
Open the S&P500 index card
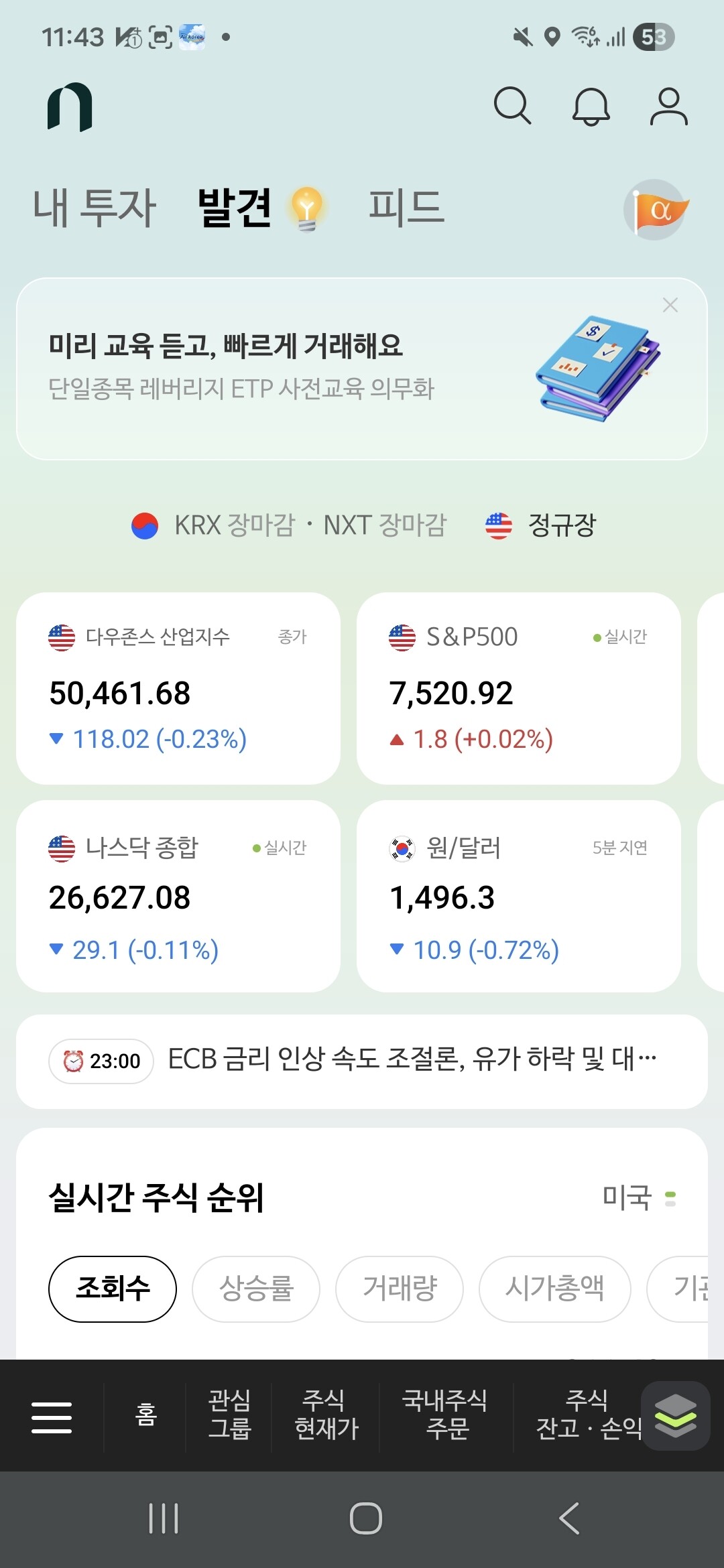click(x=519, y=688)
